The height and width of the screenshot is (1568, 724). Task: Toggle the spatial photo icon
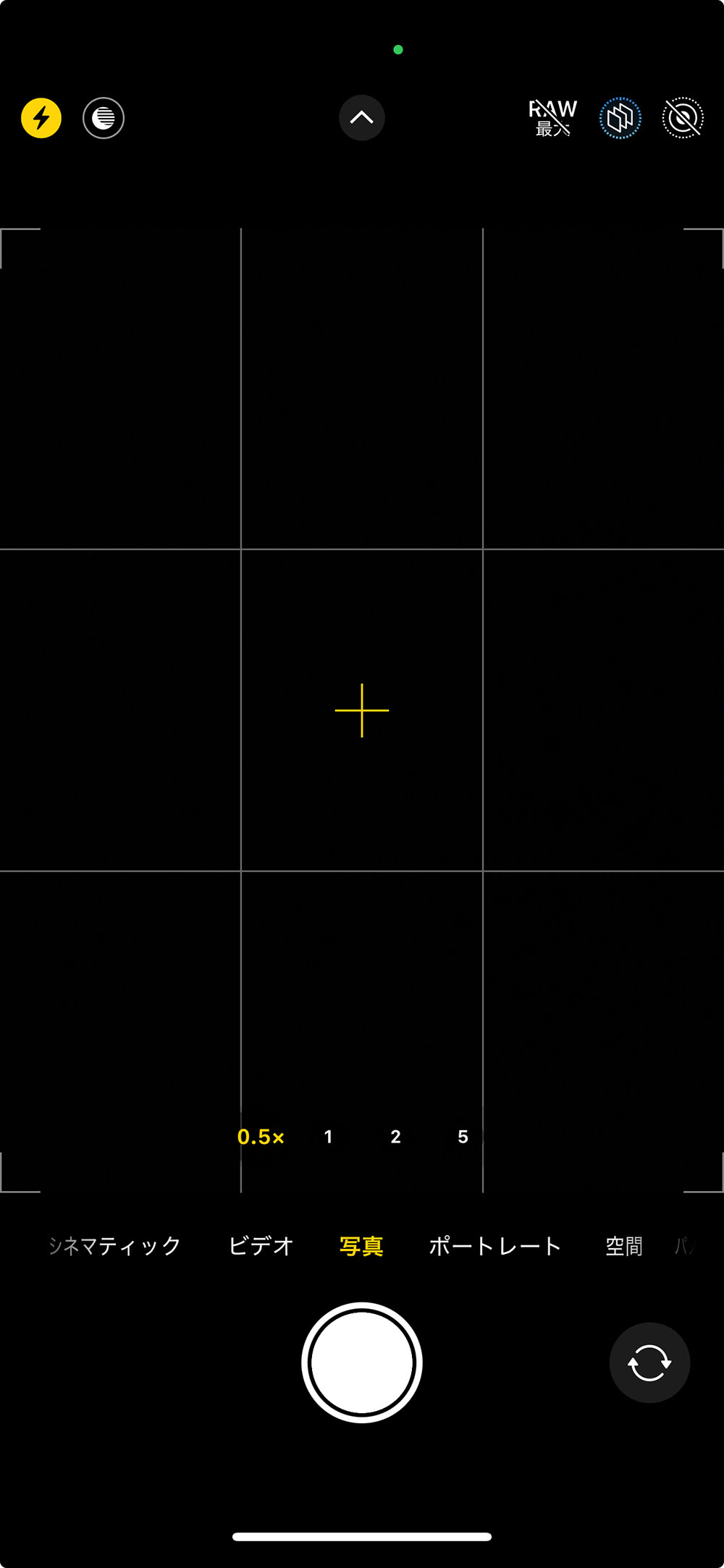click(620, 118)
